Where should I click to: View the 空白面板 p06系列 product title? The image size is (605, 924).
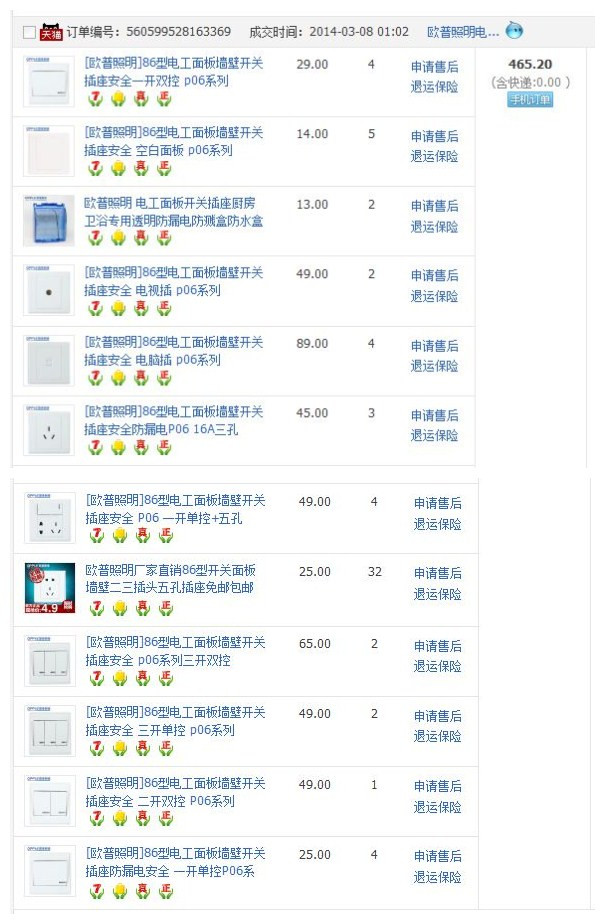[174, 142]
